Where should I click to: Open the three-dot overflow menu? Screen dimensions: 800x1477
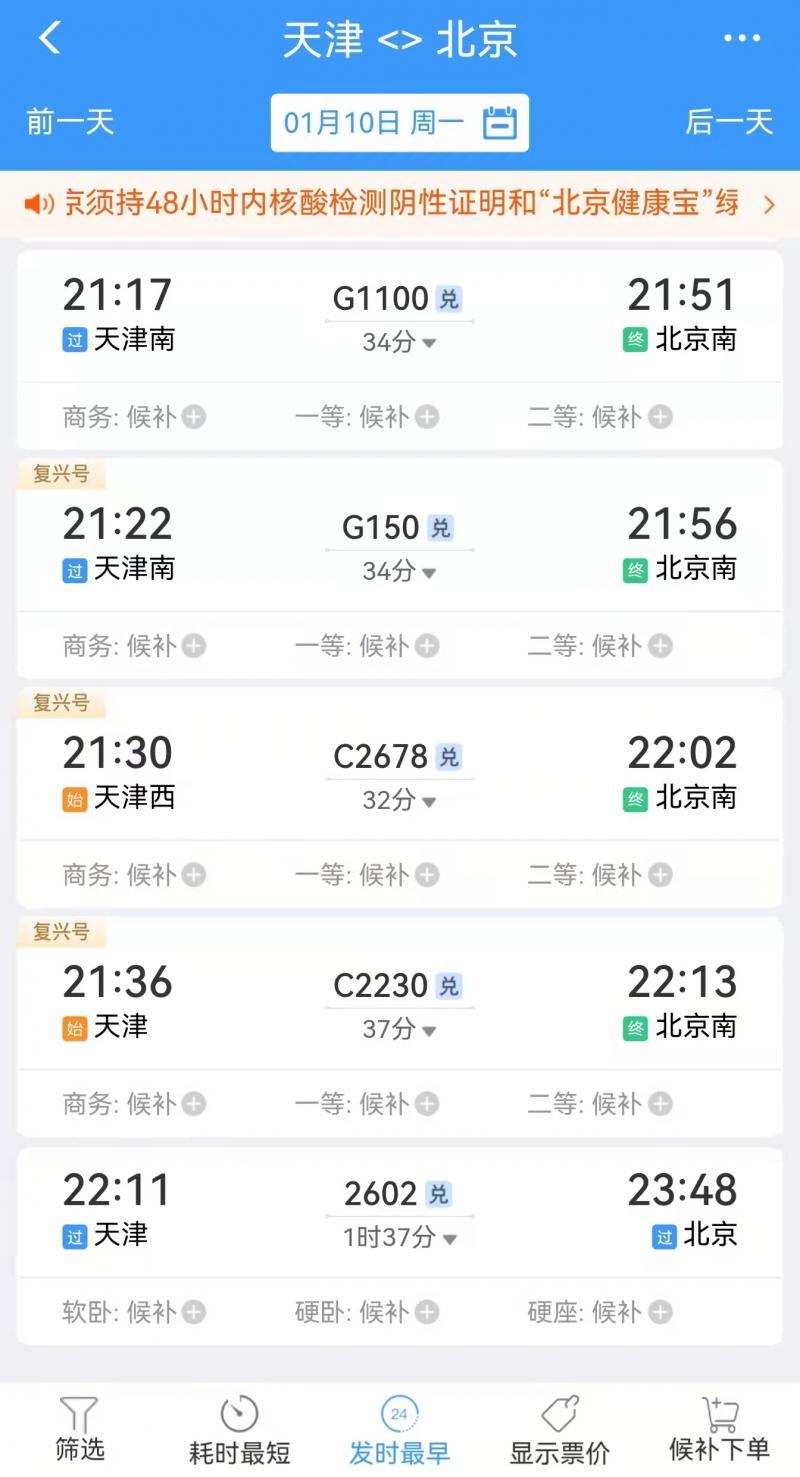(x=741, y=39)
